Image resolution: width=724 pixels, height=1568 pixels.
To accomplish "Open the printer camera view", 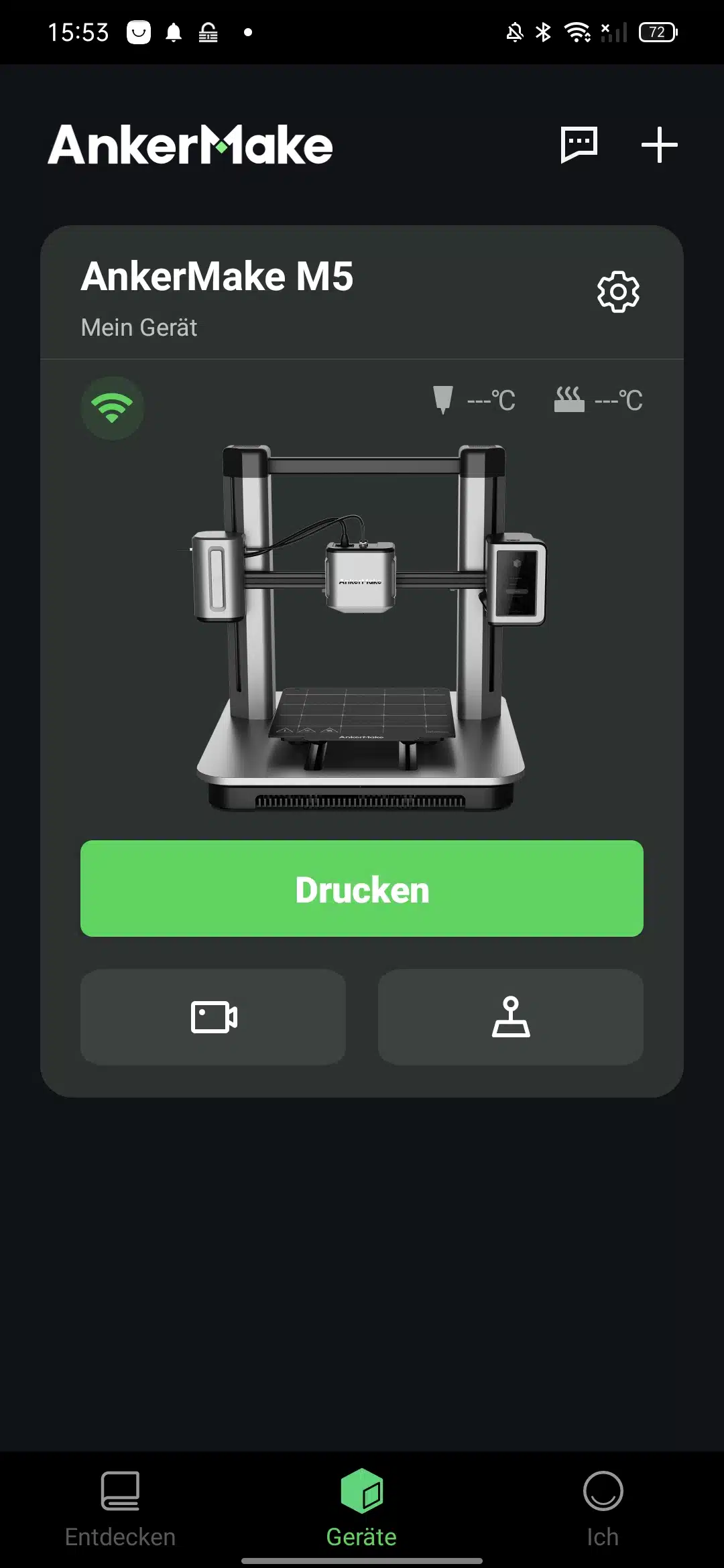I will pos(213,1017).
